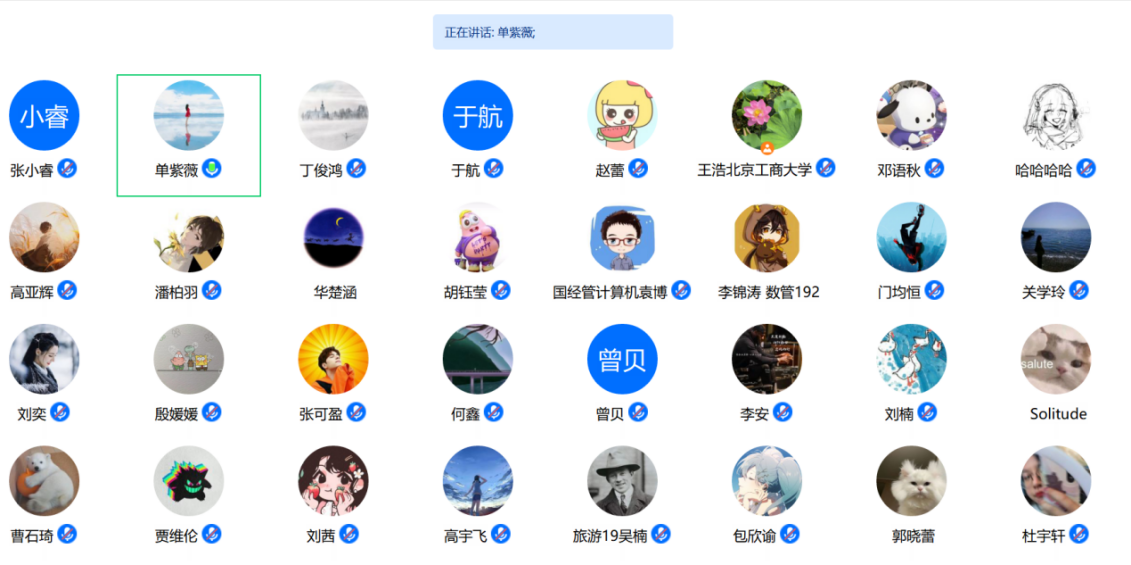The image size is (1131, 565).
Task: Tap 高亚辉's avatar
Action: (x=44, y=237)
